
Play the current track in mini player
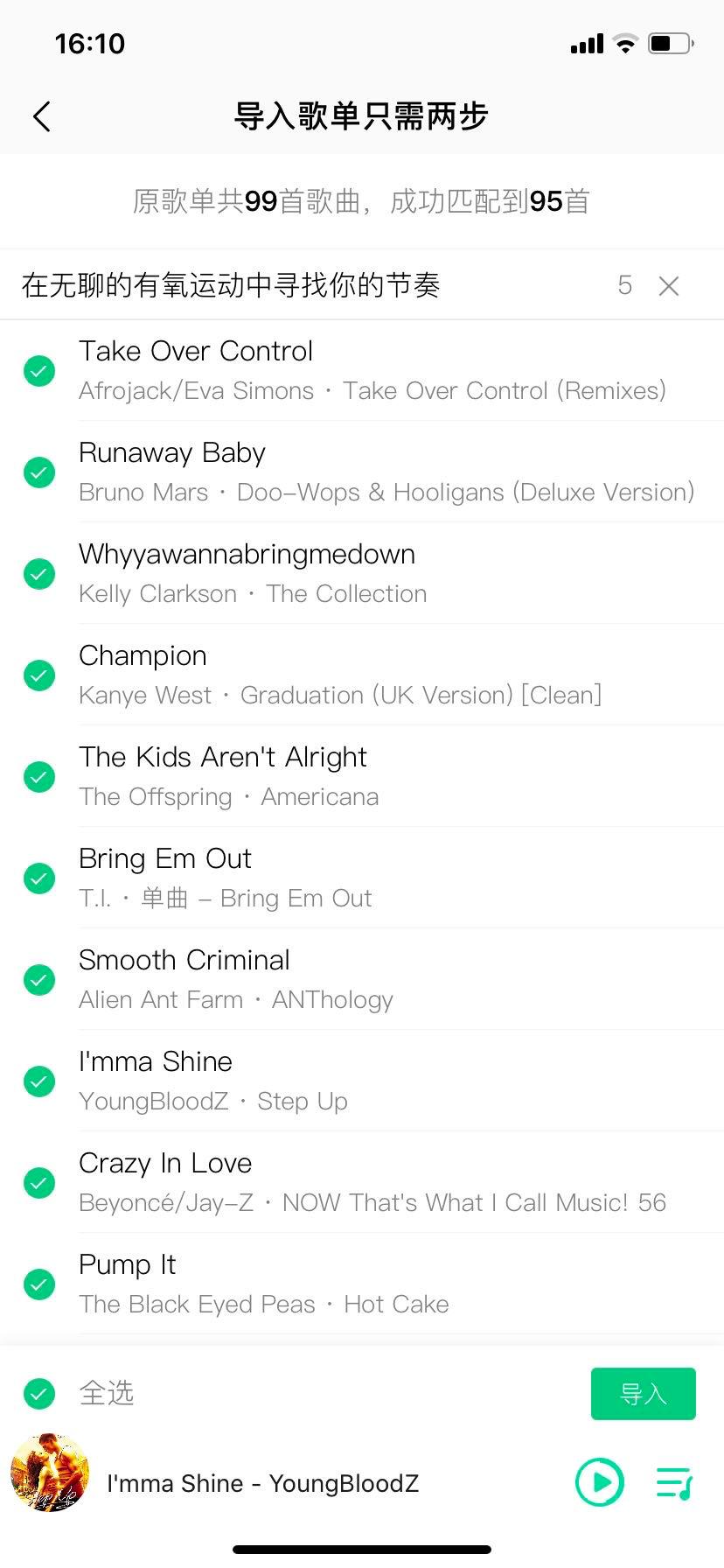[x=600, y=1482]
